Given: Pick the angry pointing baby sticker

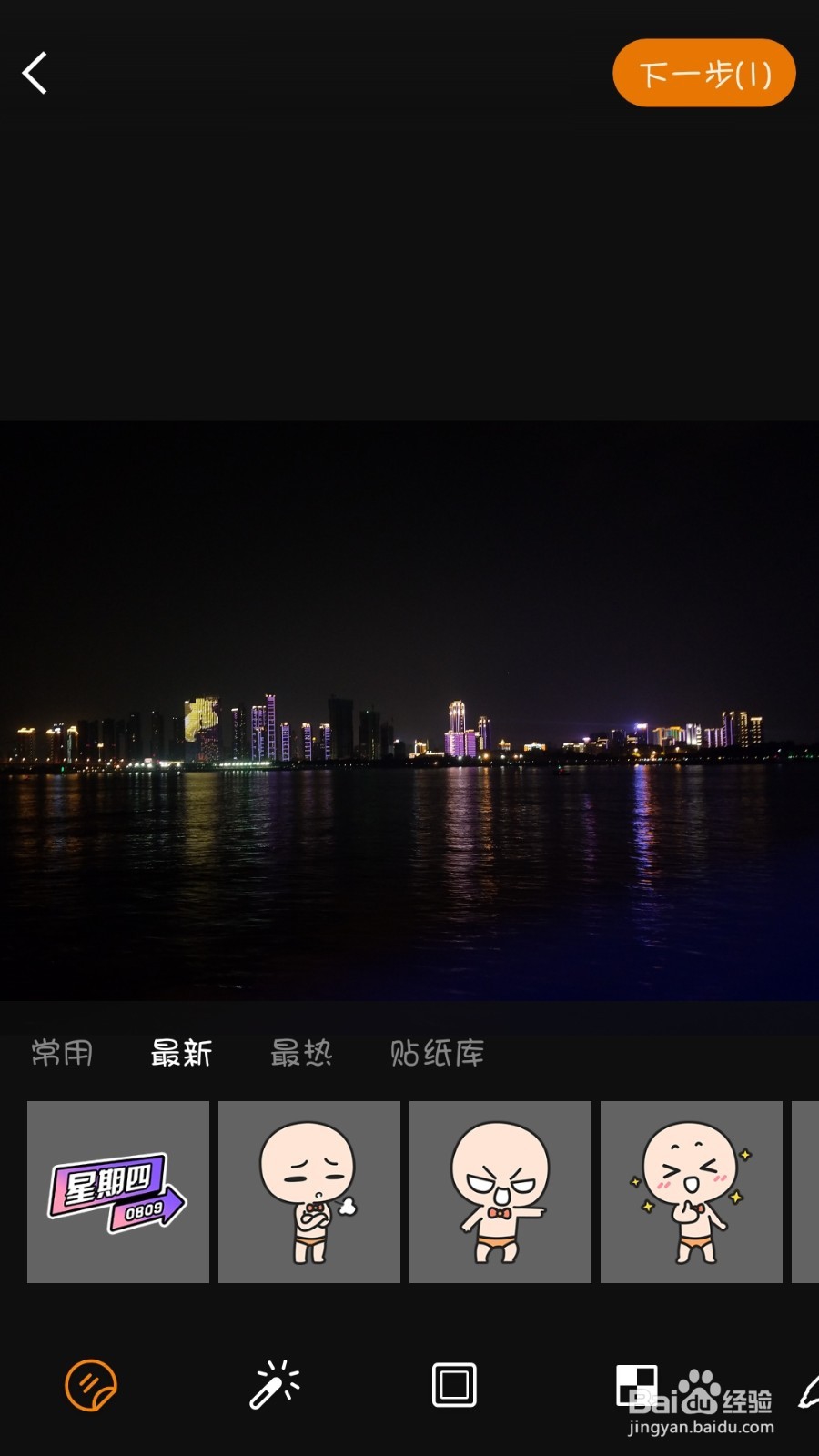Looking at the screenshot, I should (x=500, y=1192).
